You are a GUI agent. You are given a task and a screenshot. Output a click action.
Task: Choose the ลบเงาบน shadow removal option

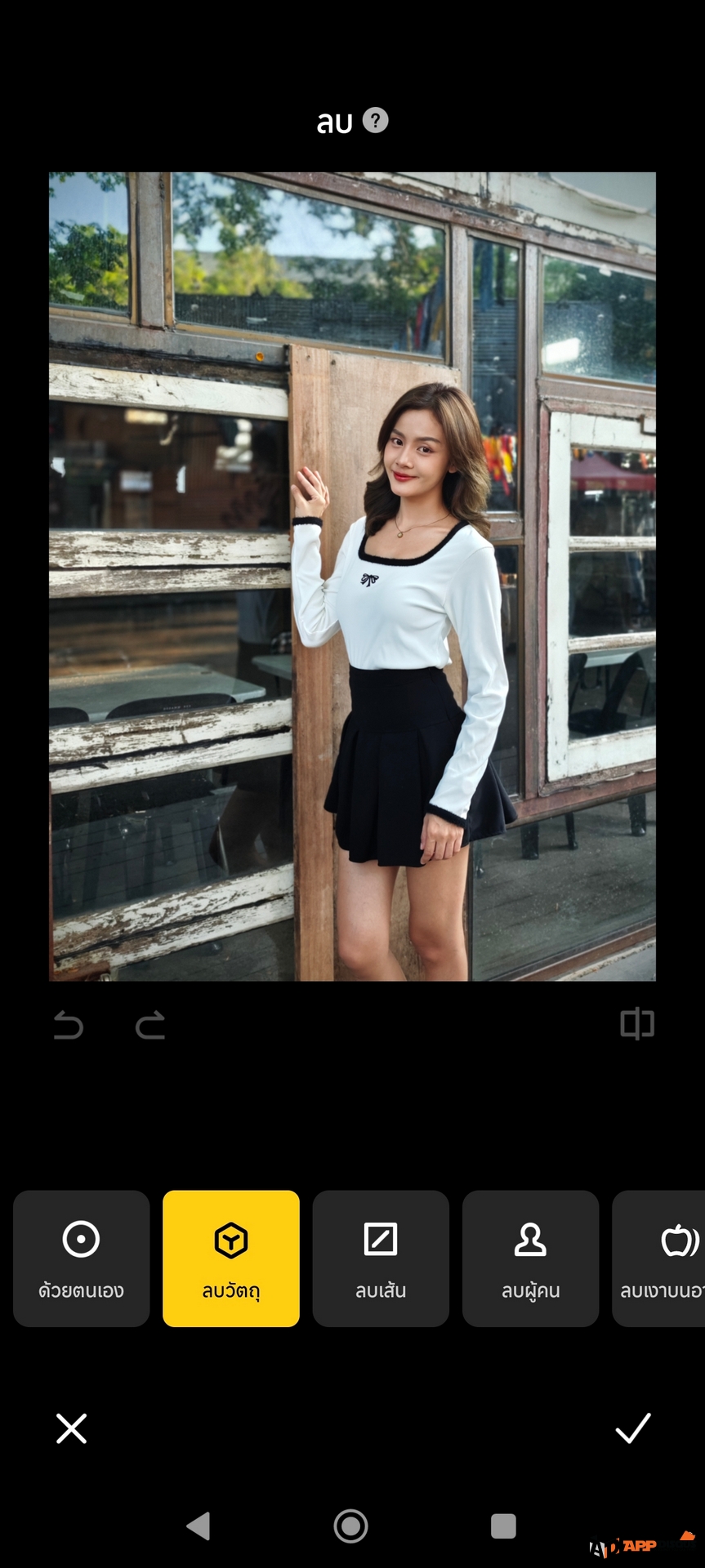[662, 1258]
